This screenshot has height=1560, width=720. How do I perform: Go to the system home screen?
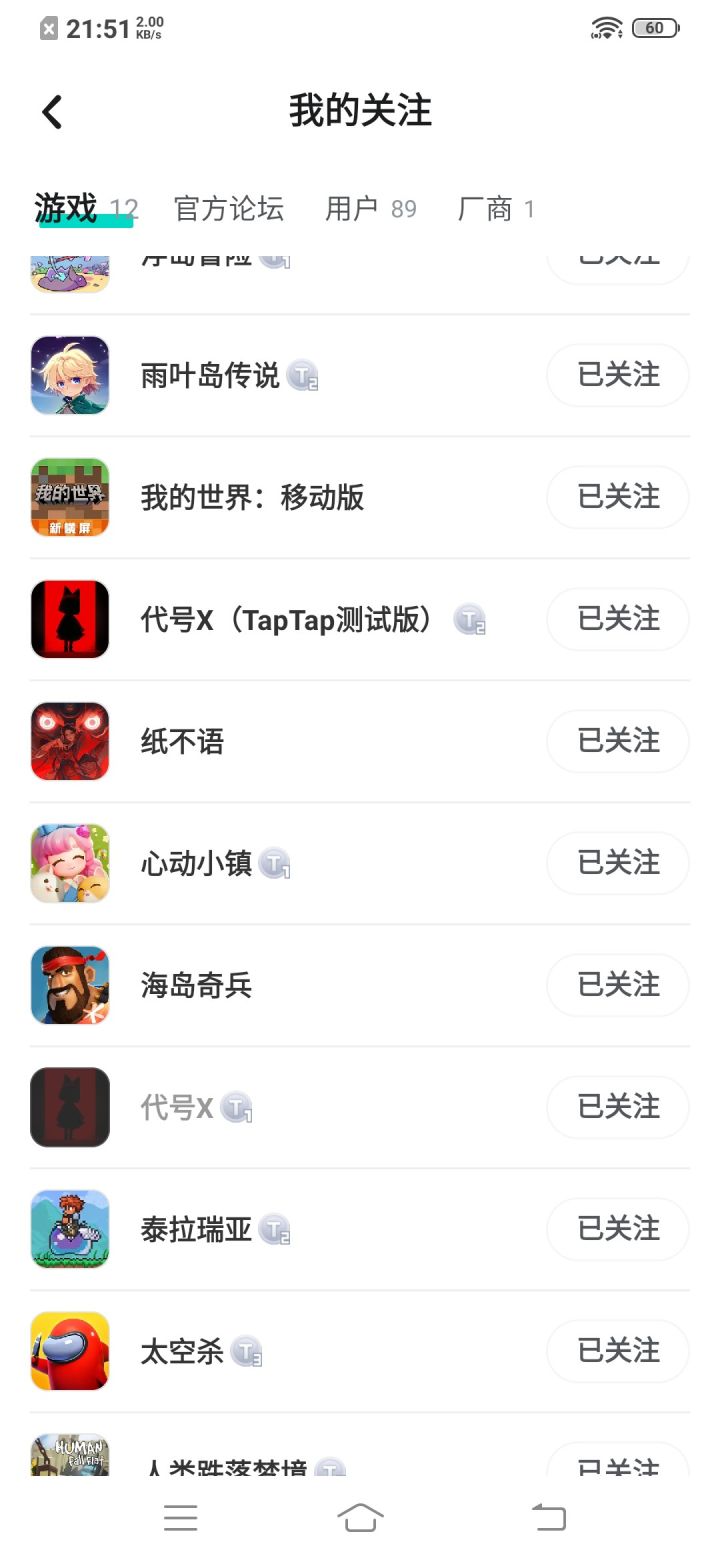pos(360,1518)
